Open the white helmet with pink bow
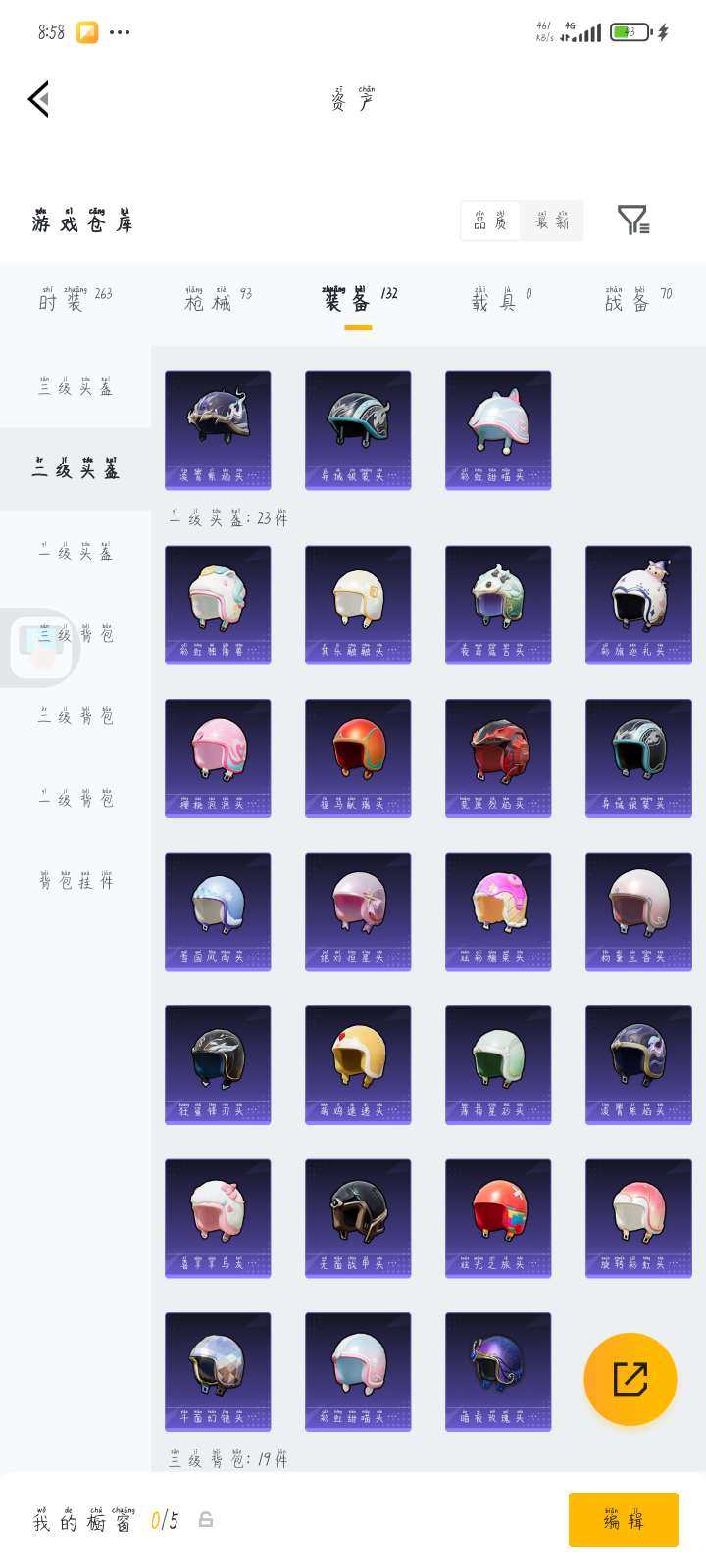The width and height of the screenshot is (706, 1568). coord(218,1219)
